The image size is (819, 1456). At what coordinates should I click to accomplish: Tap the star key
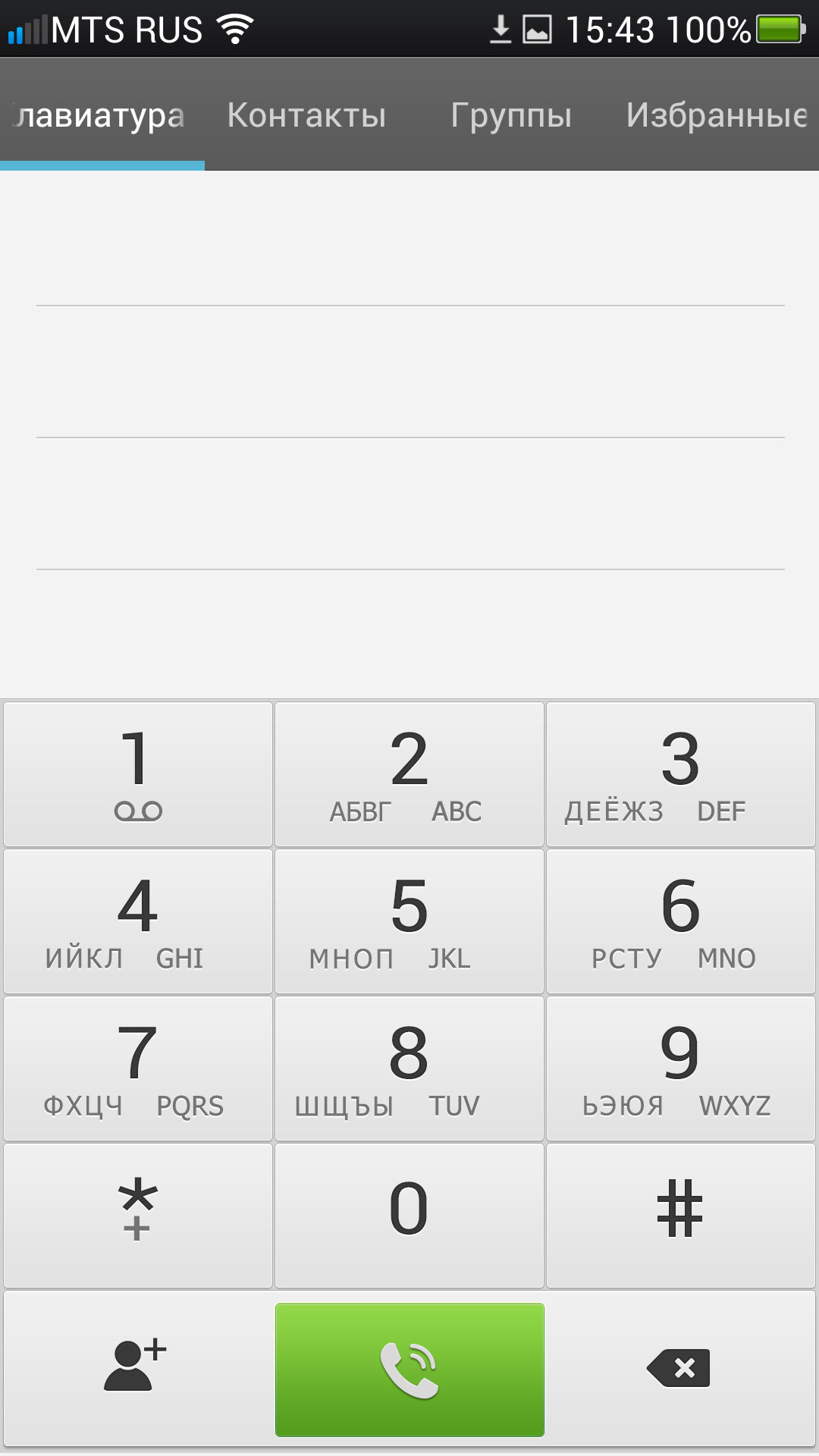click(138, 1216)
